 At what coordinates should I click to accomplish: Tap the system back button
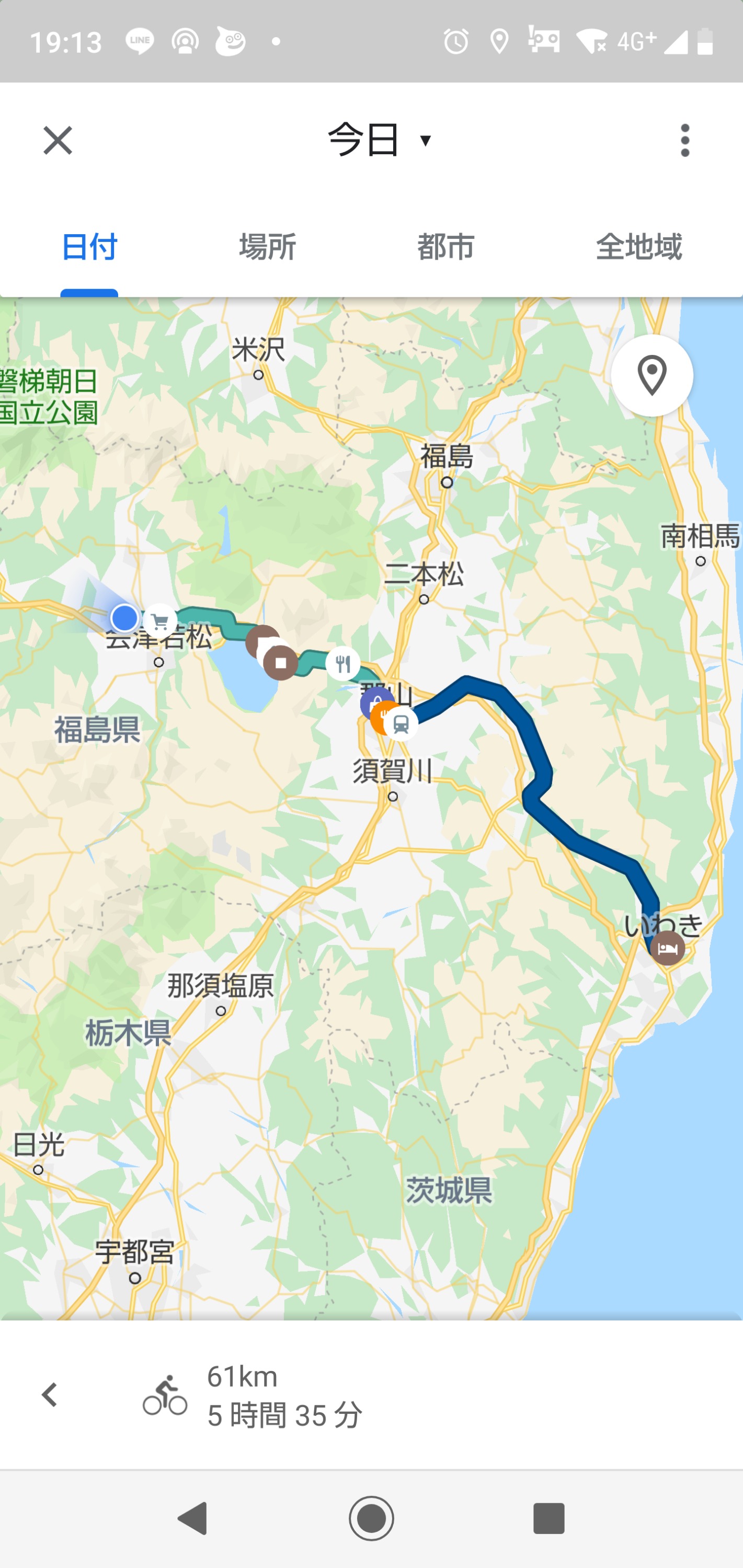(193, 1518)
